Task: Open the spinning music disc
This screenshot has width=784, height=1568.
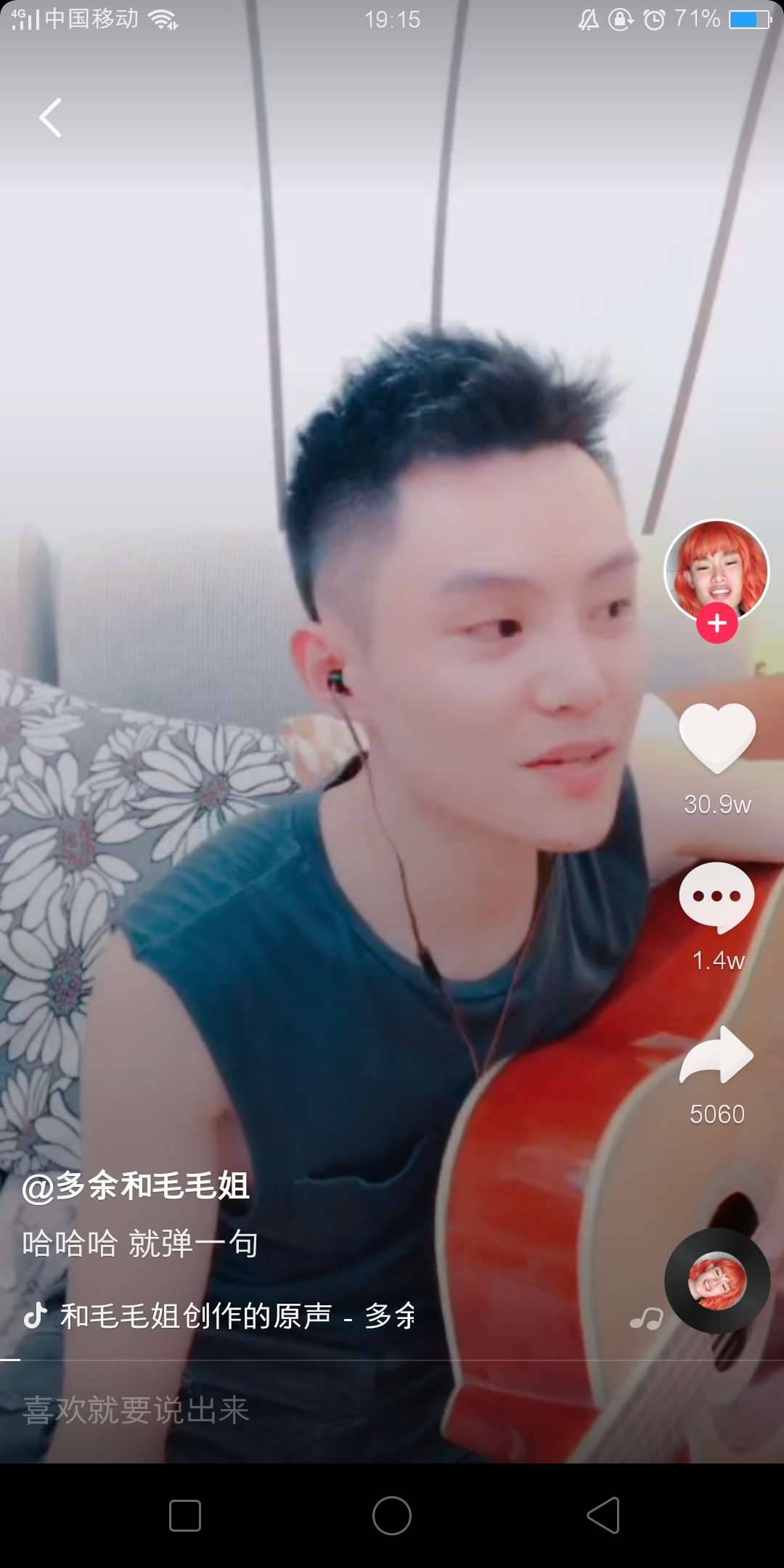Action: (717, 1281)
